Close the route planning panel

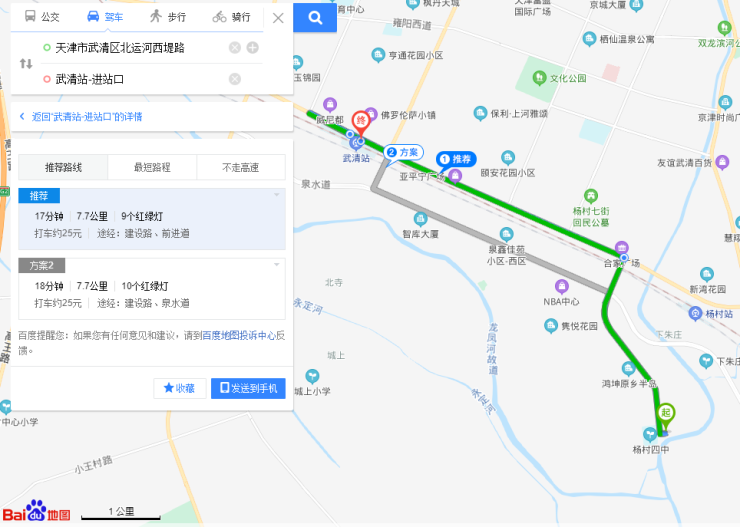[278, 17]
